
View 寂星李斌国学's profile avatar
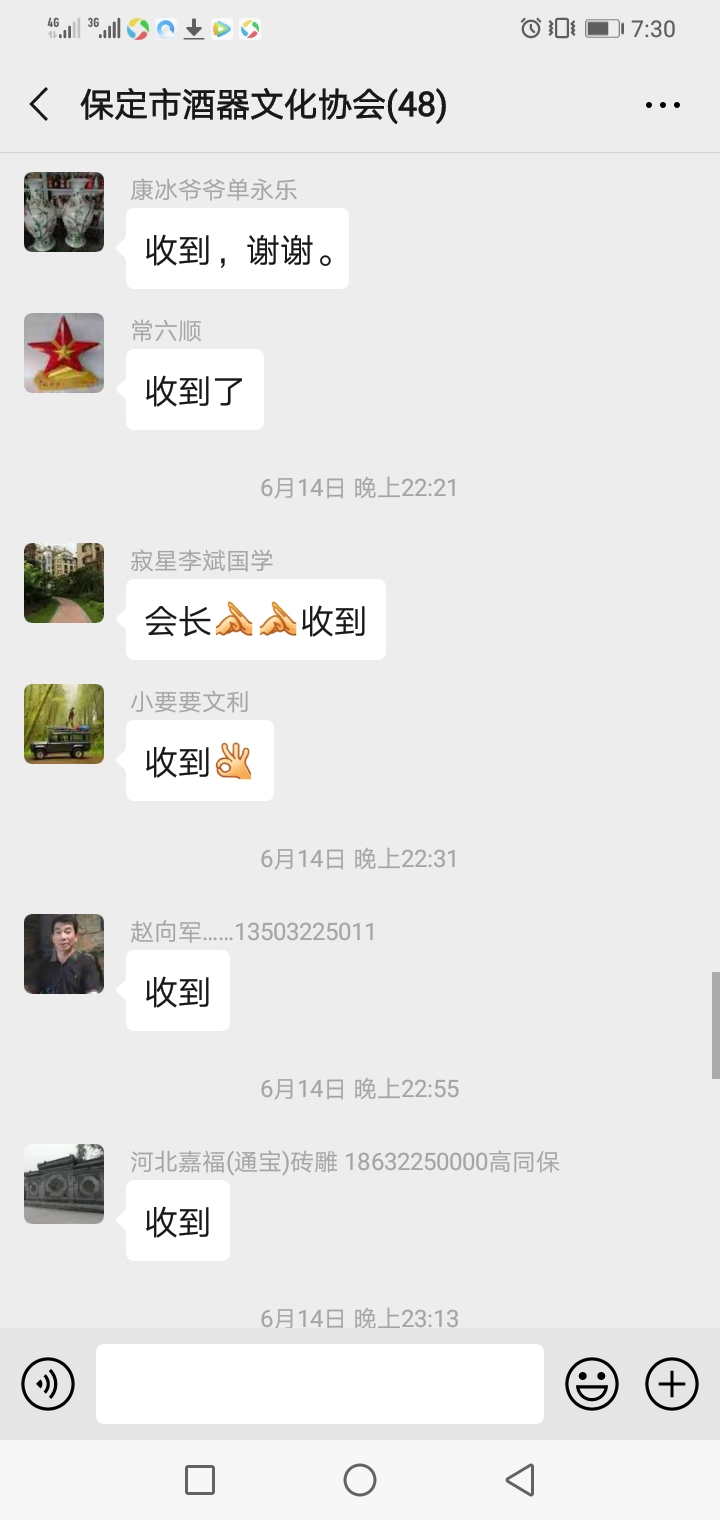[x=64, y=583]
